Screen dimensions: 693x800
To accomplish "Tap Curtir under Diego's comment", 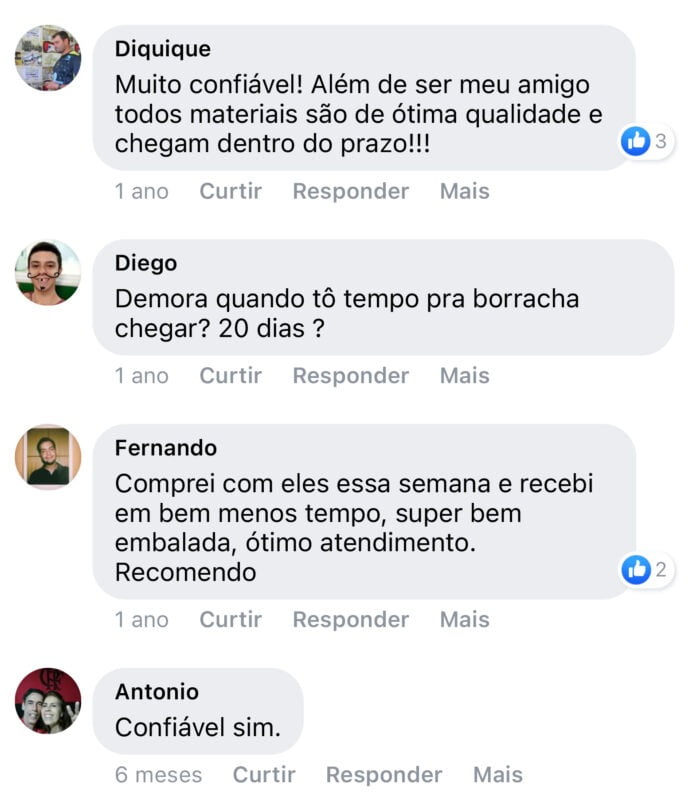I will tap(230, 376).
